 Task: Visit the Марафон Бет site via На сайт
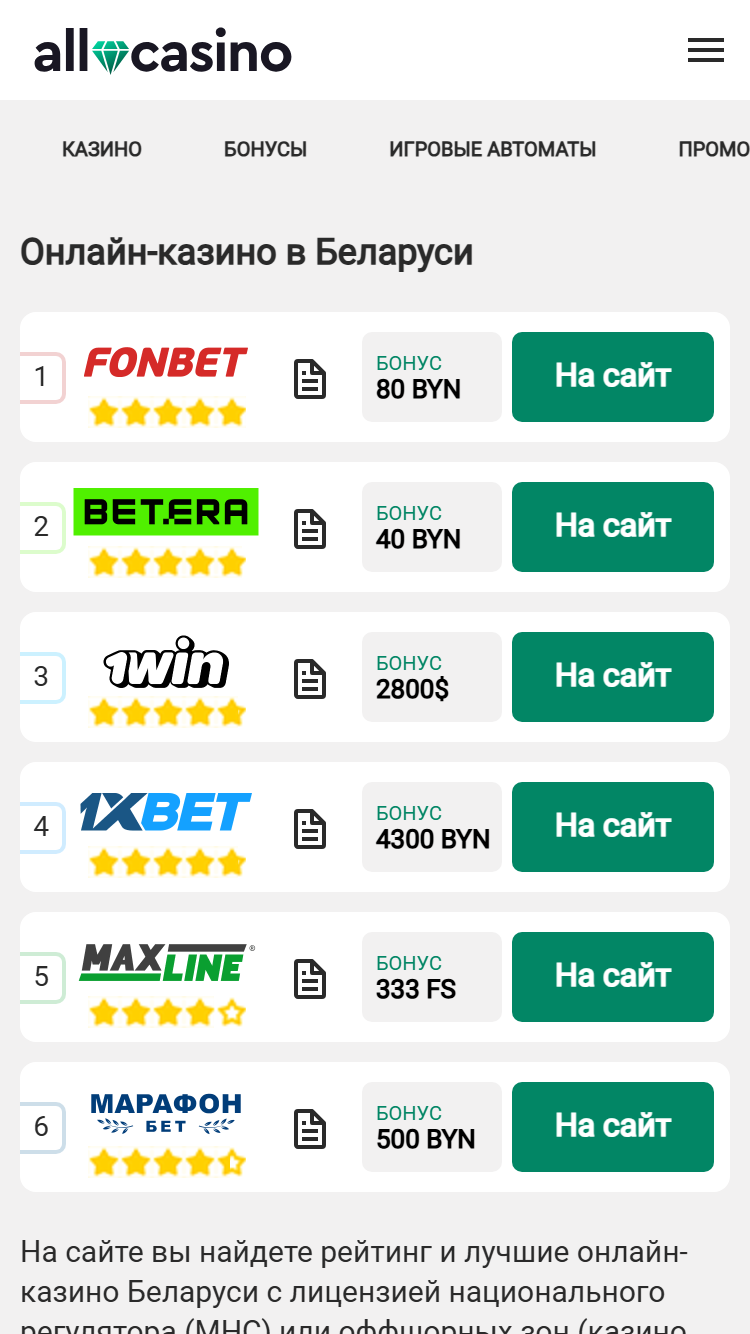(613, 1127)
